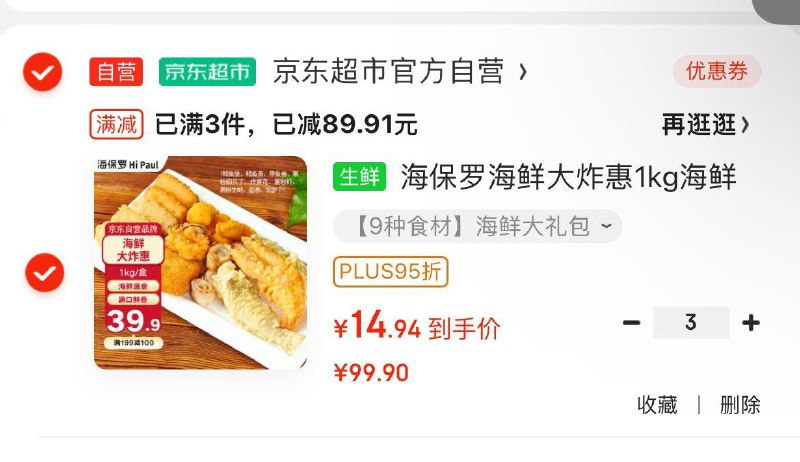Tap 删除 to remove the item
800x462 pixels.
[740, 405]
